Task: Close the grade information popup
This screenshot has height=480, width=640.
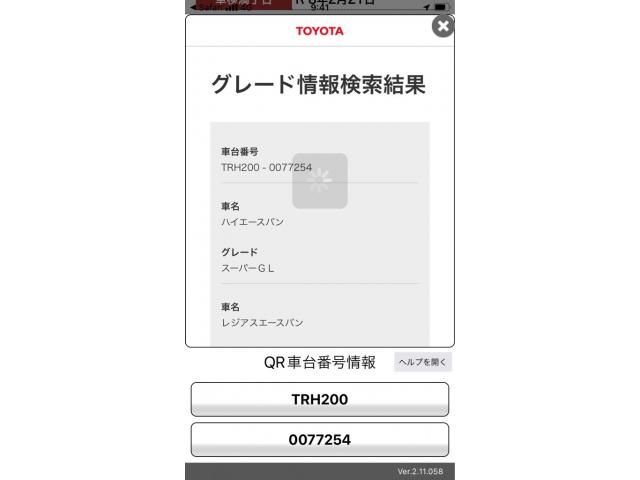Action: (x=442, y=26)
